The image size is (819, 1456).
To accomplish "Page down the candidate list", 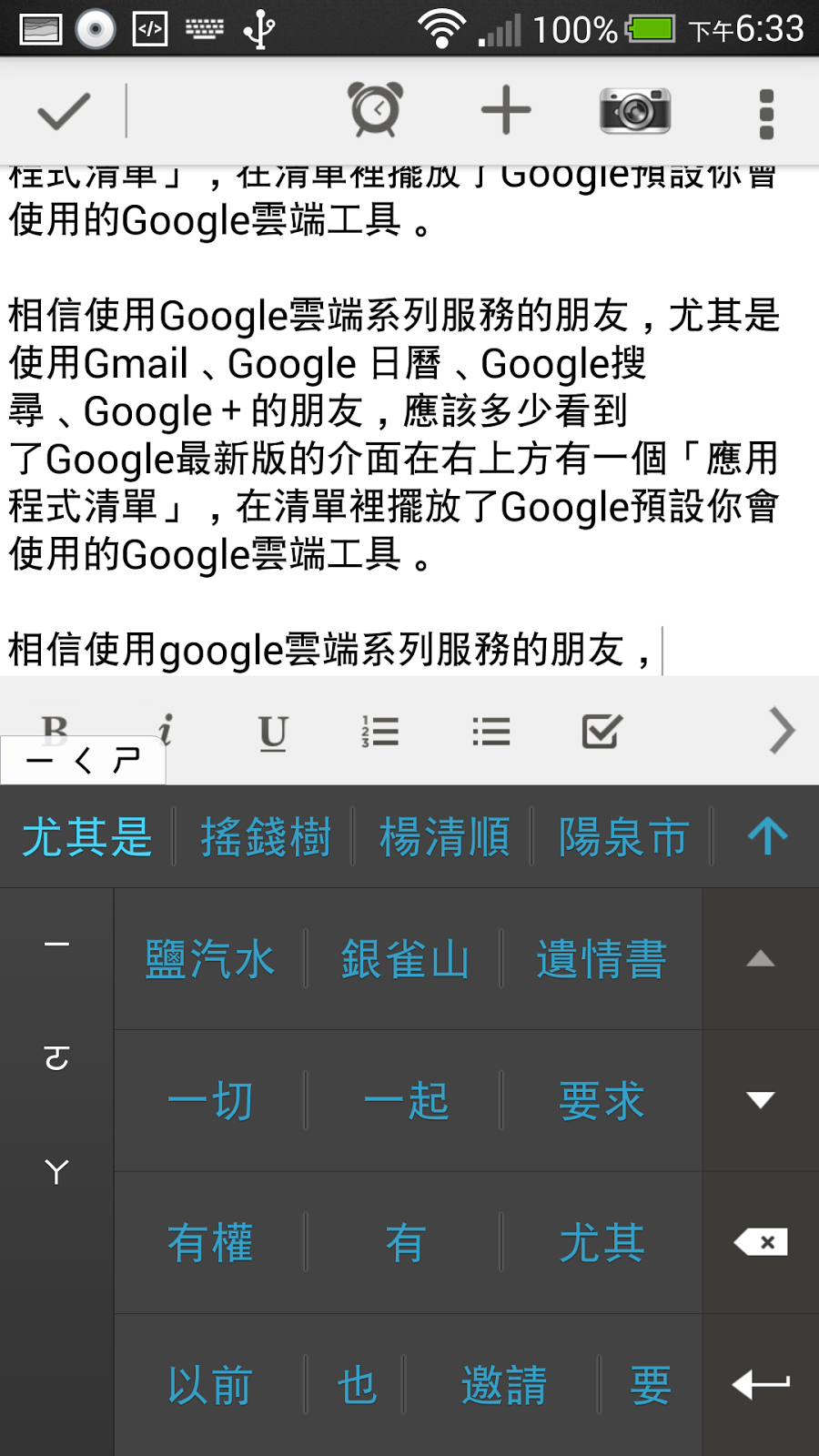I will click(x=761, y=1100).
